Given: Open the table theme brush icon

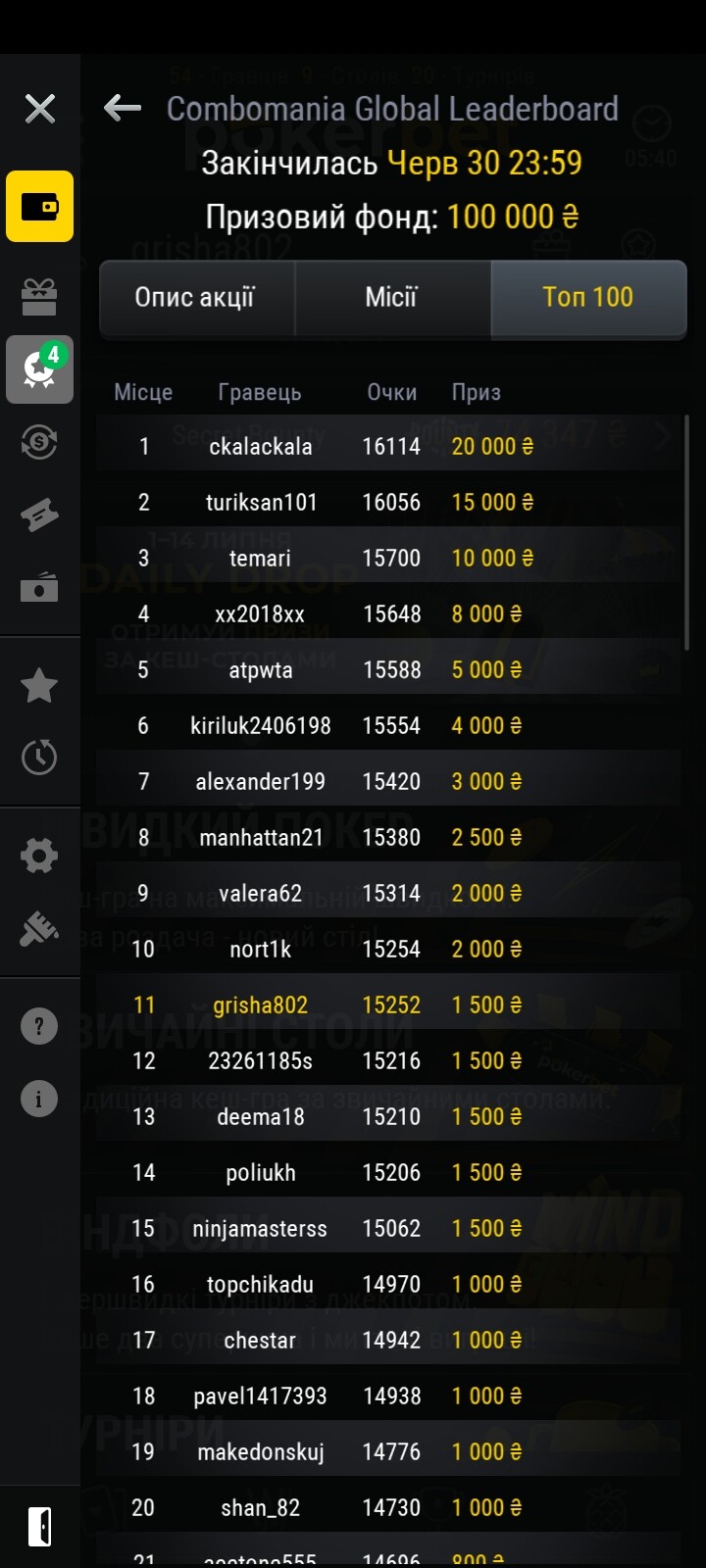Looking at the screenshot, I should click(39, 928).
